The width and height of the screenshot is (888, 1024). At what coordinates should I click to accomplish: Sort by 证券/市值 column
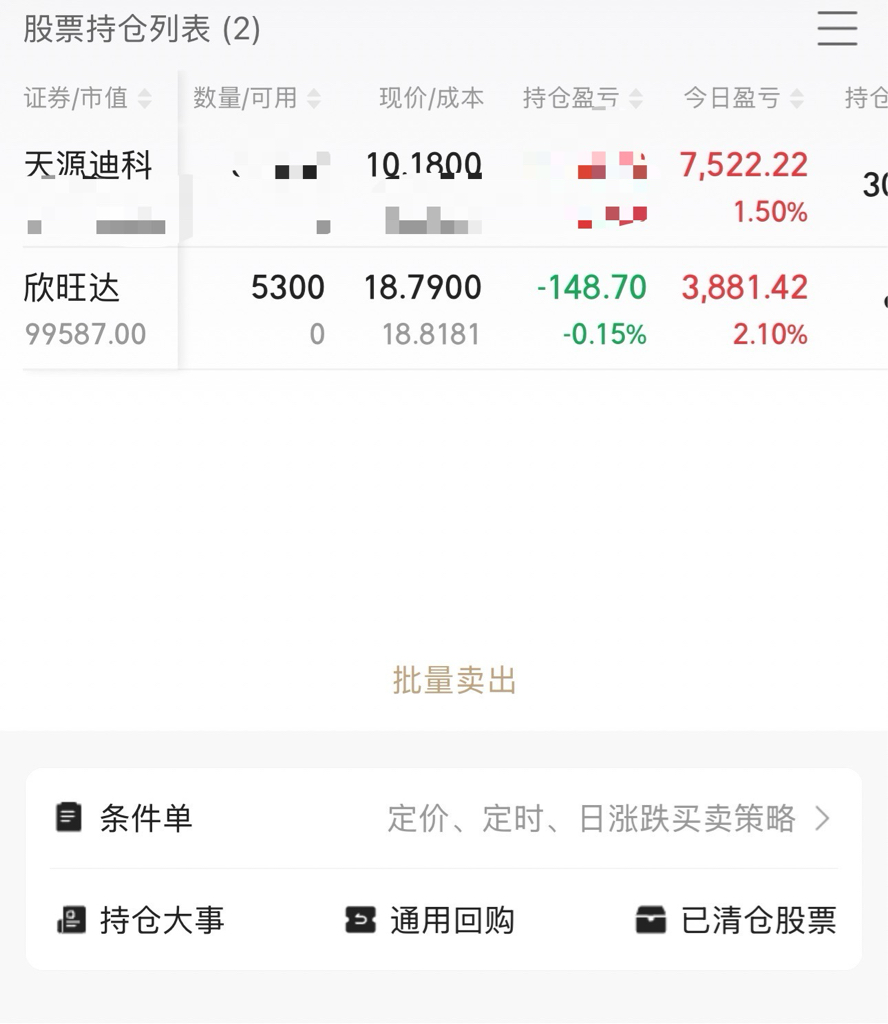click(x=88, y=98)
